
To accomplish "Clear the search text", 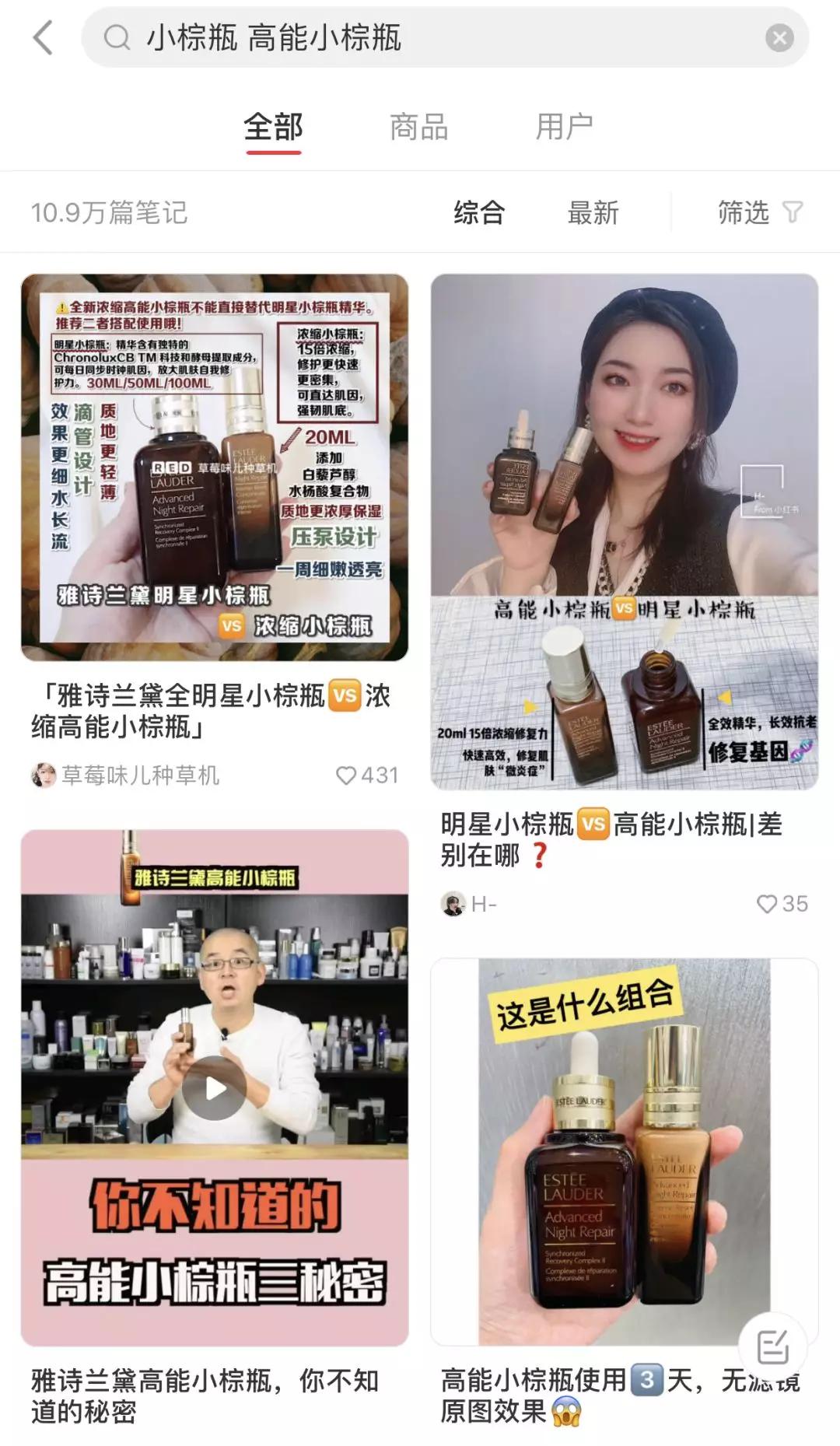I will (x=779, y=37).
